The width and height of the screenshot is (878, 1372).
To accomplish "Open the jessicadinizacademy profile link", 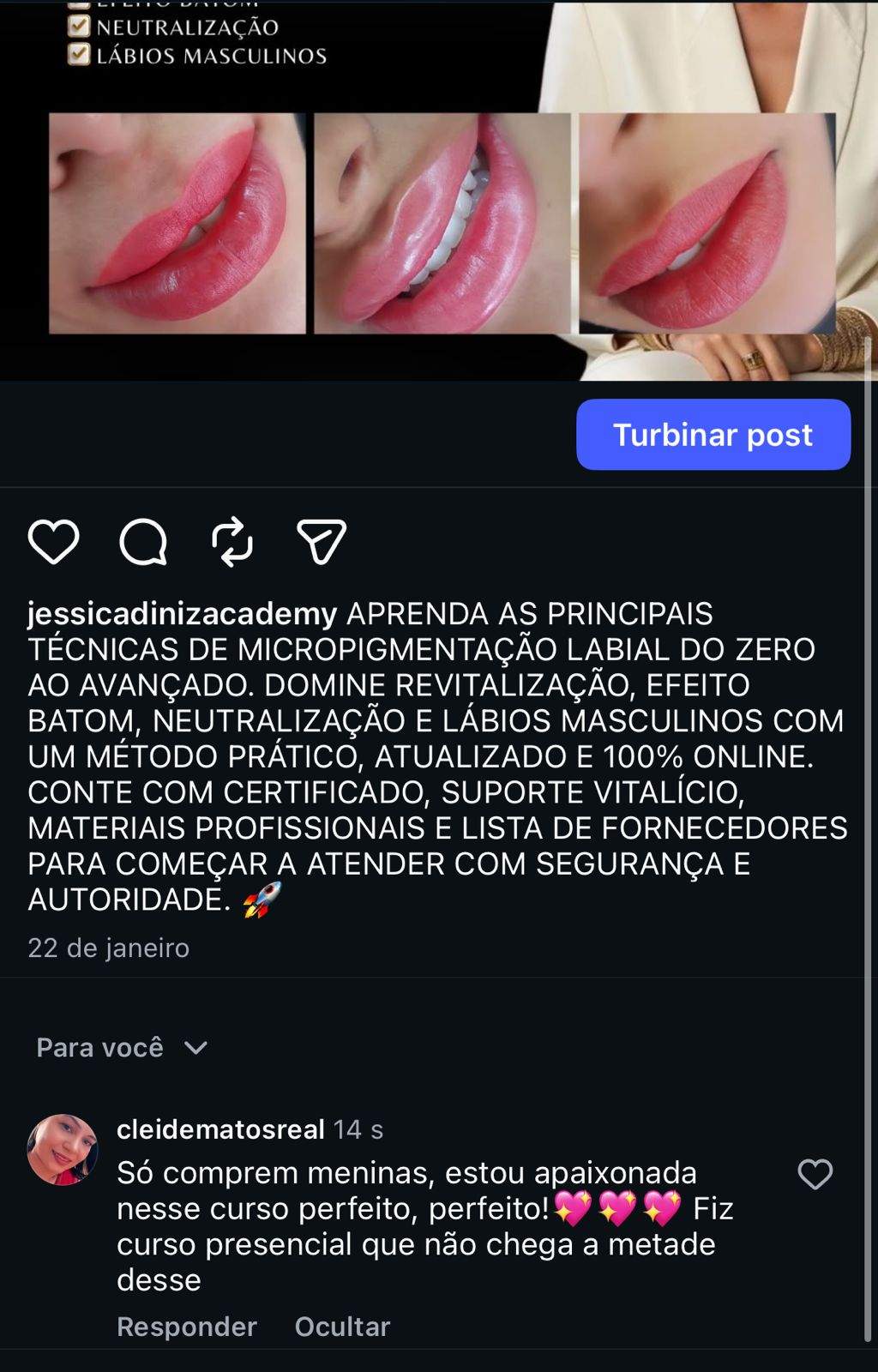I will [x=182, y=614].
